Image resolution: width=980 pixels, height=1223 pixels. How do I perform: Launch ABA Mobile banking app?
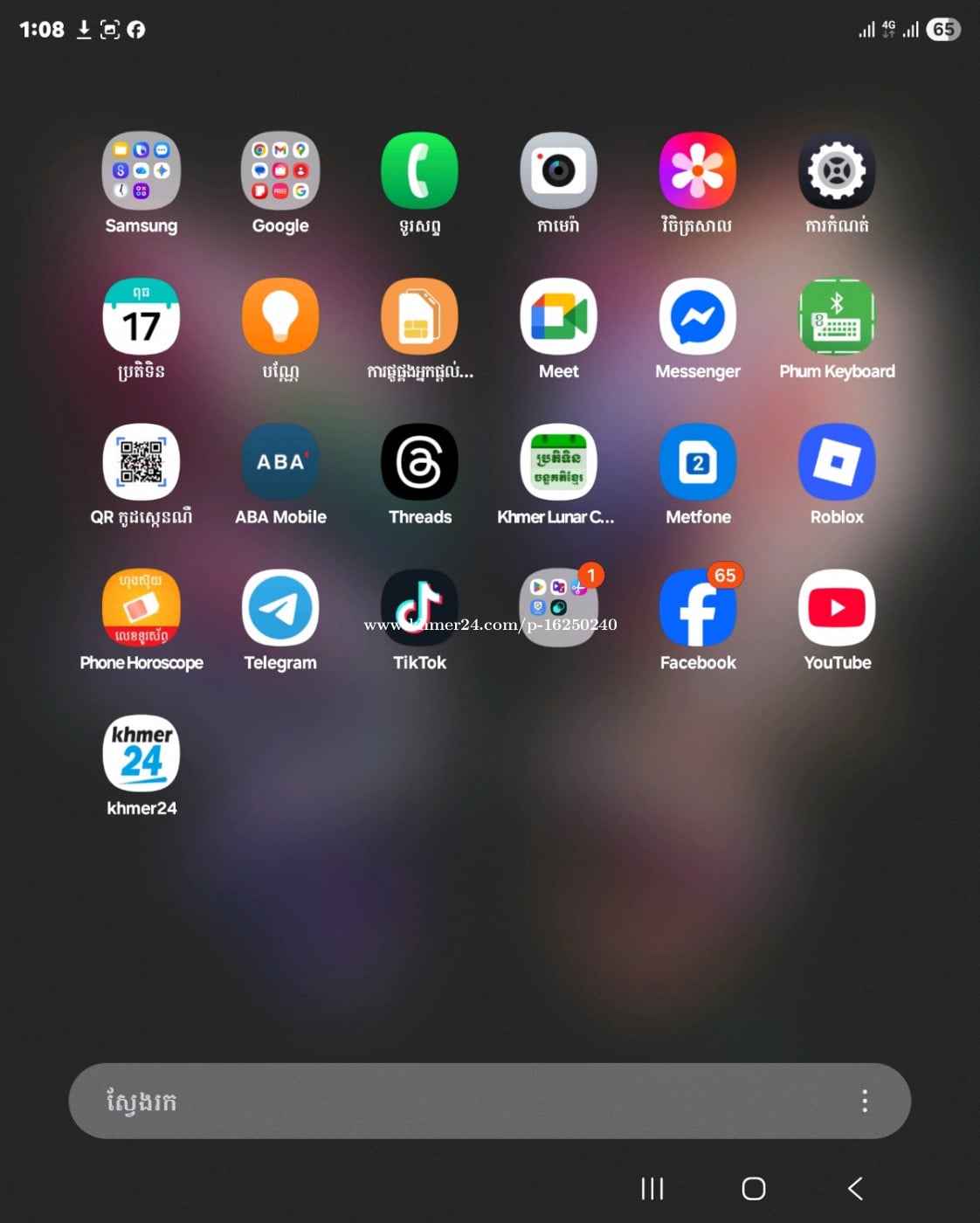pyautogui.click(x=280, y=463)
